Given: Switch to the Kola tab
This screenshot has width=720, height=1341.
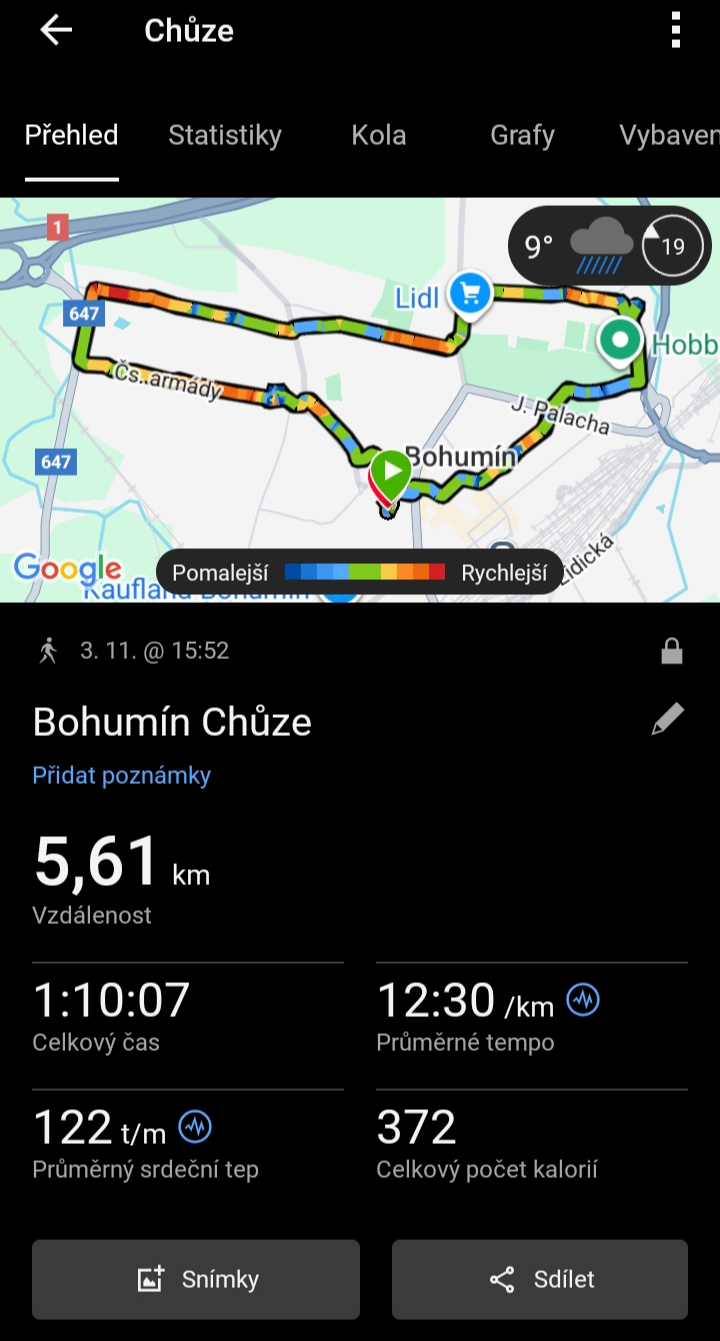Looking at the screenshot, I should 379,136.
